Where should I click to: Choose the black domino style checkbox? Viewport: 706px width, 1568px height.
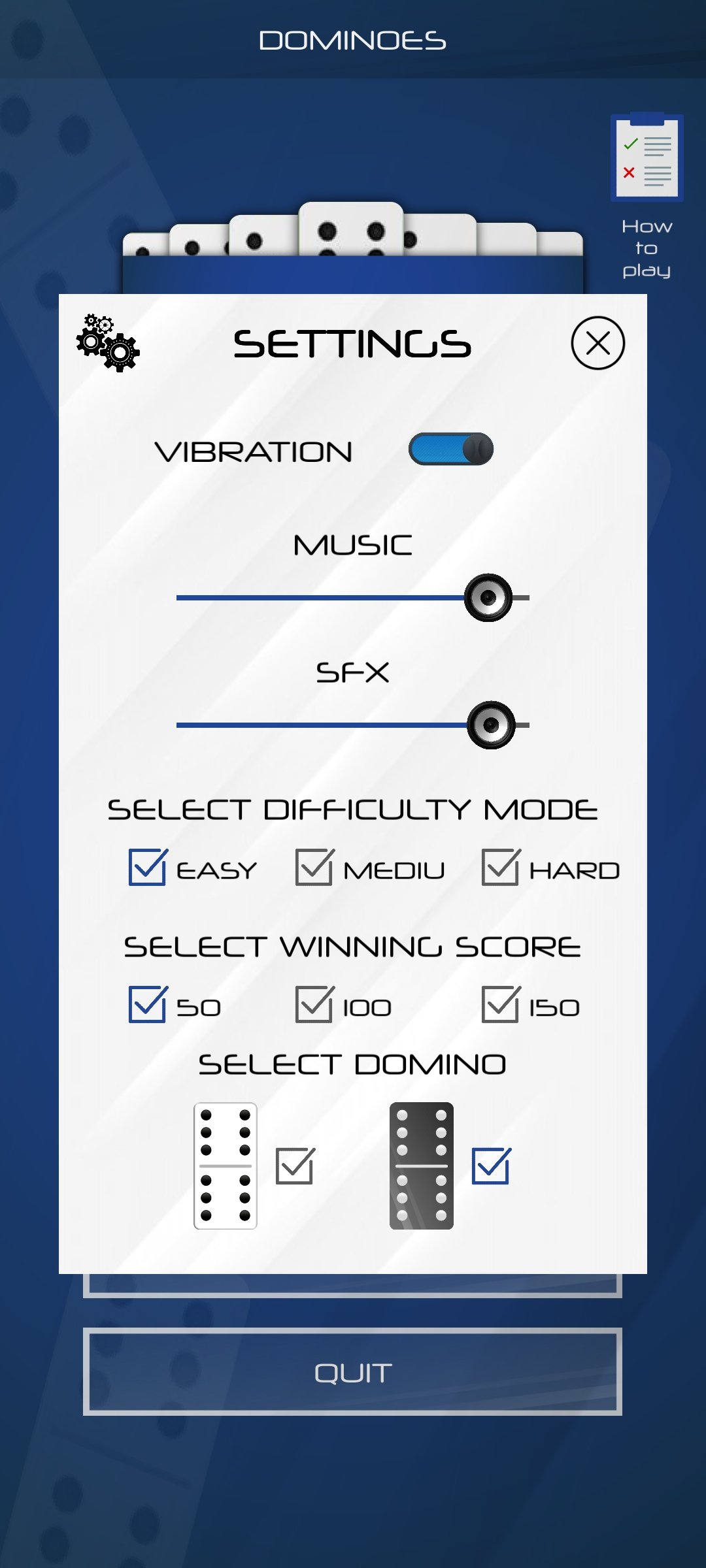[x=491, y=1166]
